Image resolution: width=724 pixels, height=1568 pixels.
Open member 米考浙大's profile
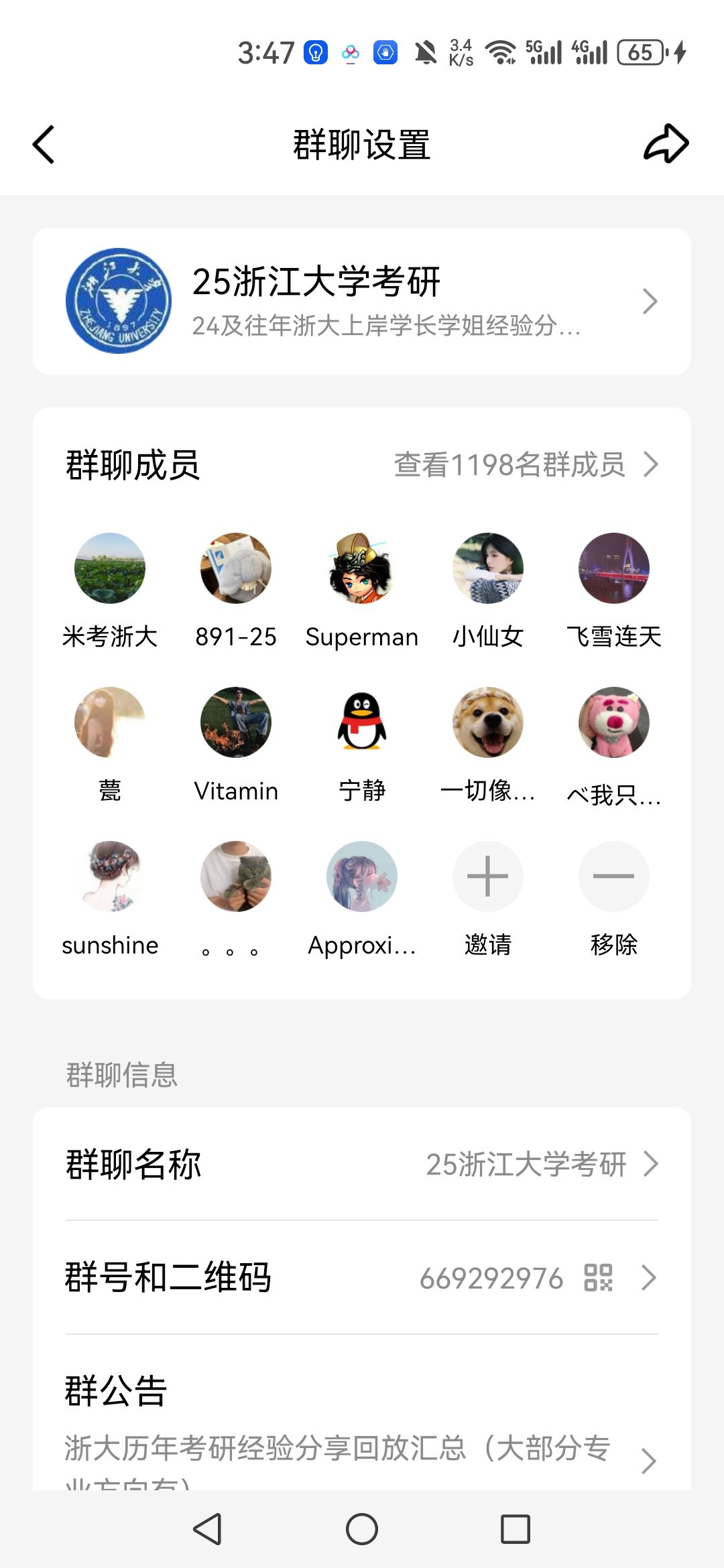point(110,568)
